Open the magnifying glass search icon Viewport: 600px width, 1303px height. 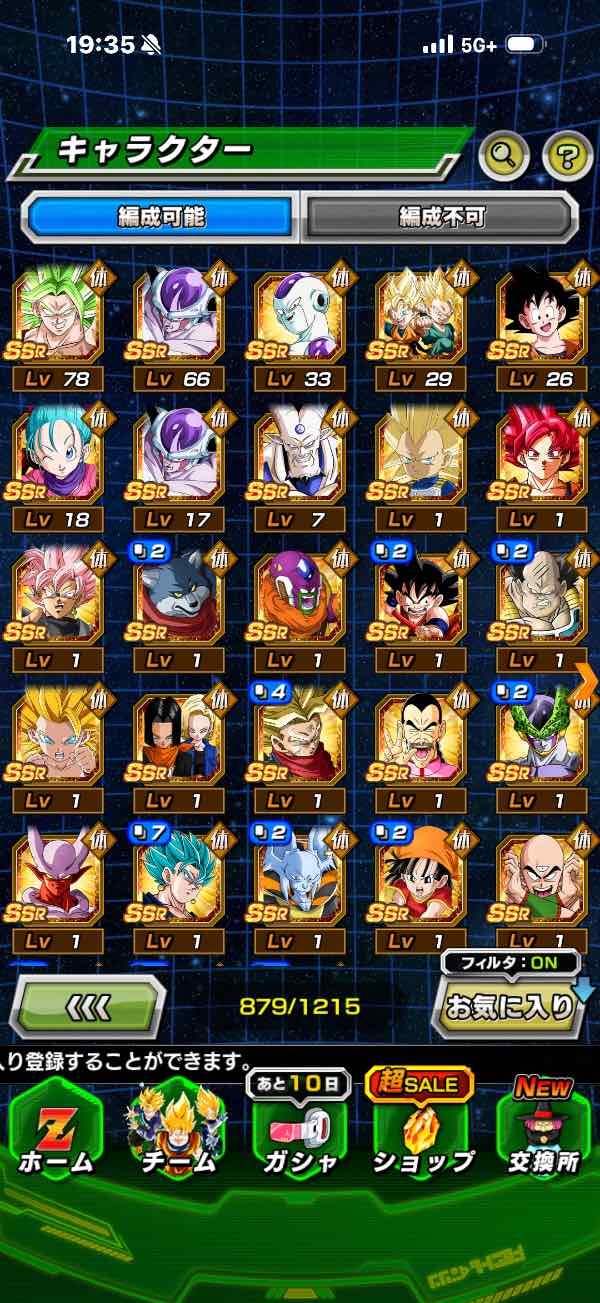coord(504,154)
